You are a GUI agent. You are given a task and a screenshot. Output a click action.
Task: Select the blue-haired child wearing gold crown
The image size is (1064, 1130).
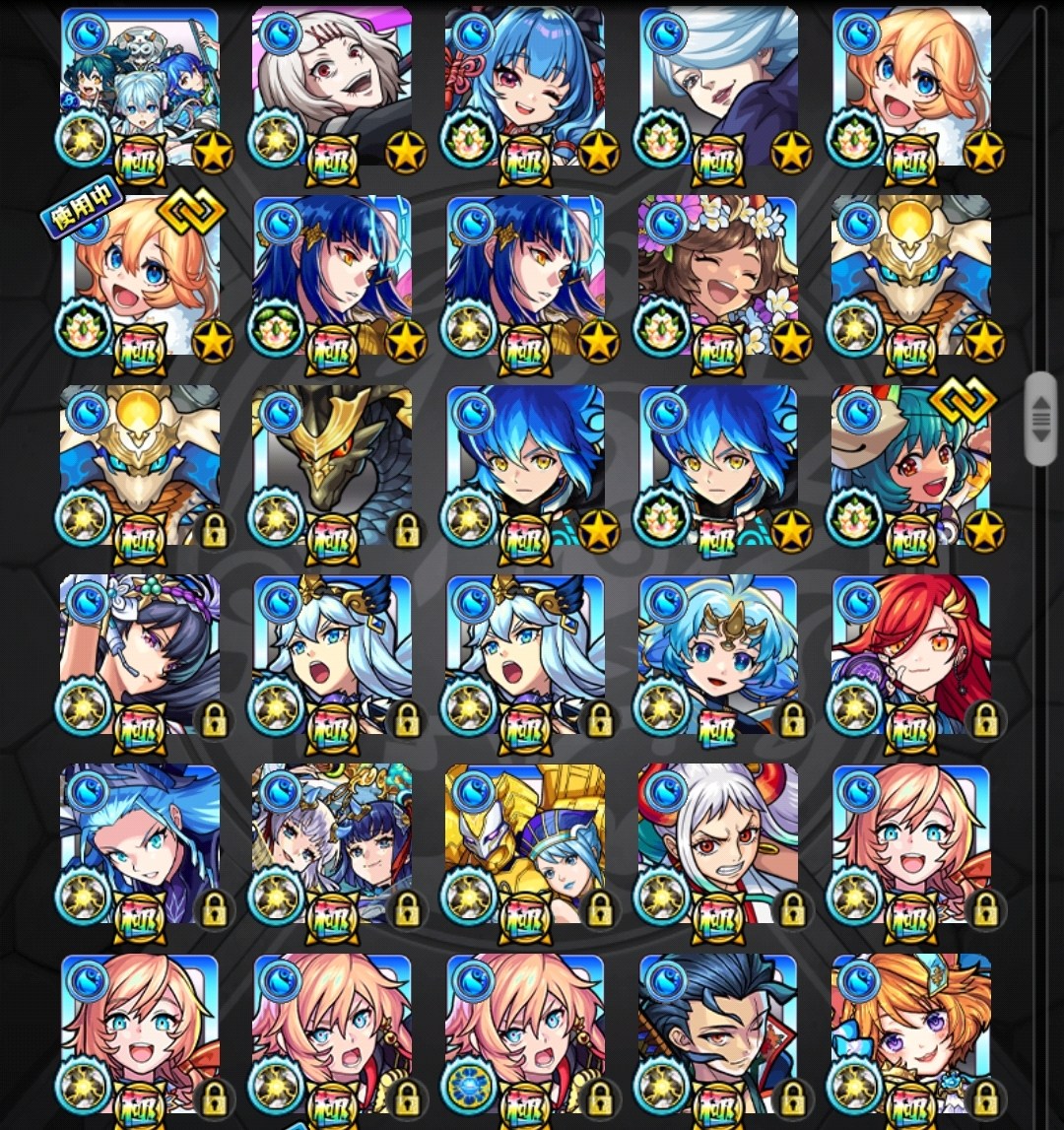(718, 654)
